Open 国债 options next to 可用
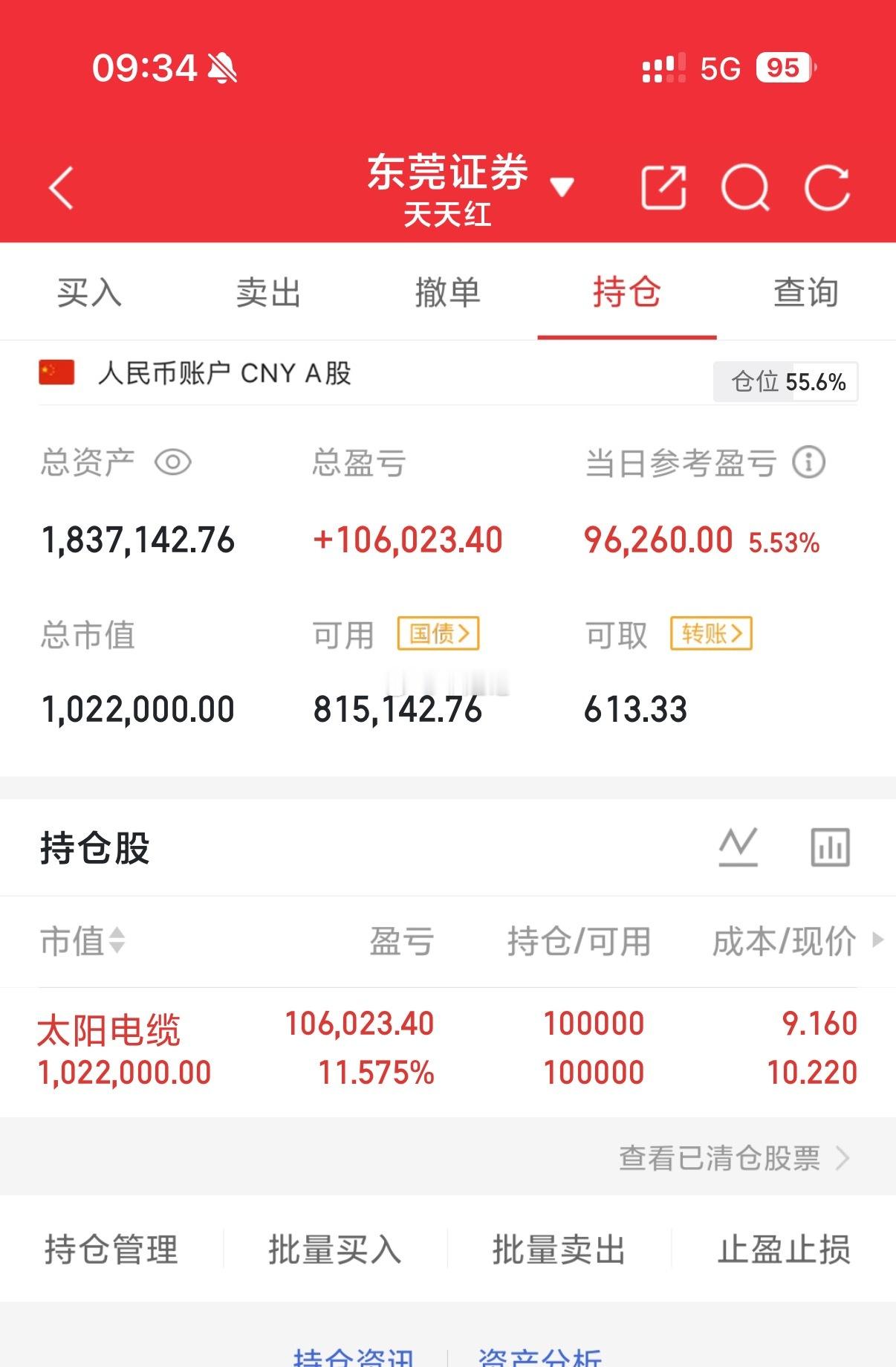The width and height of the screenshot is (896, 1367). [438, 633]
